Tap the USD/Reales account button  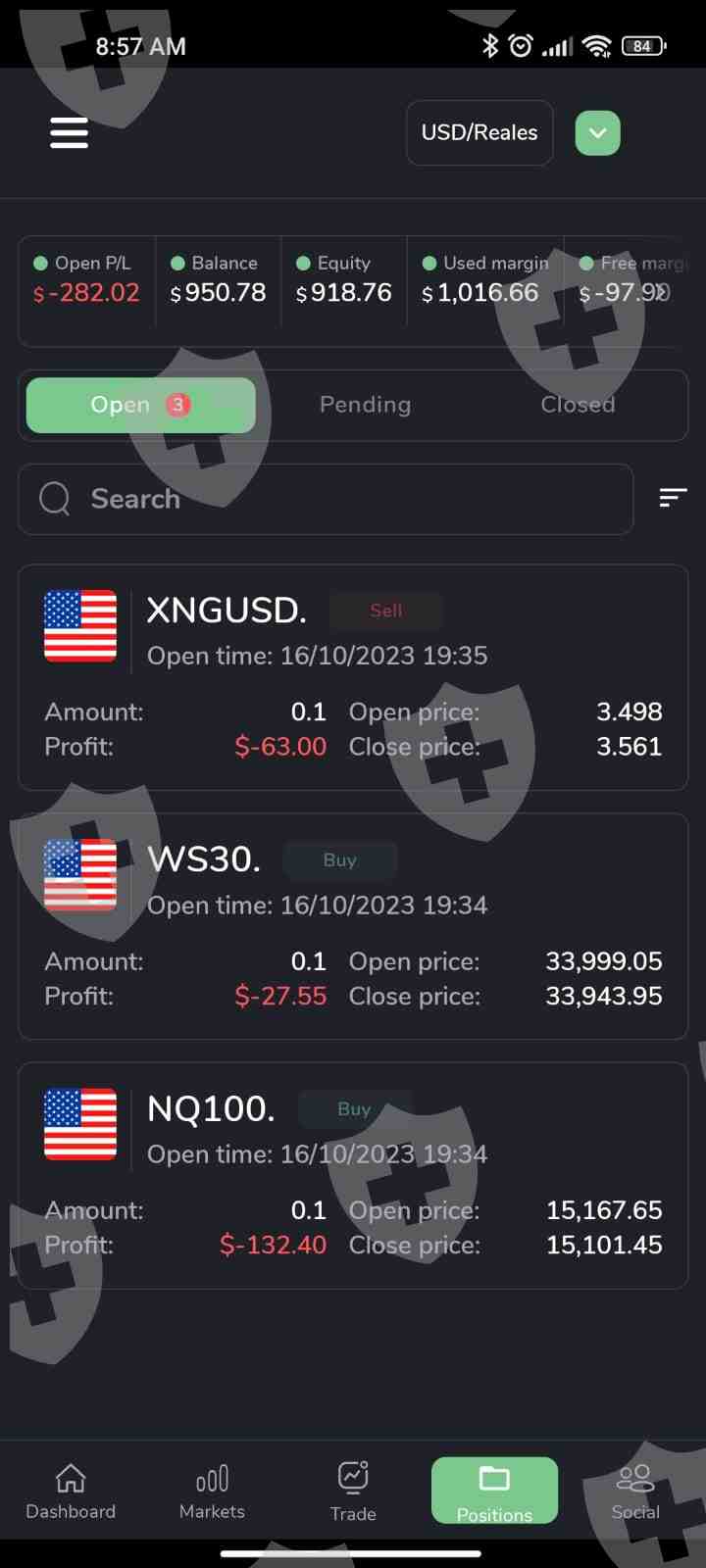point(479,132)
